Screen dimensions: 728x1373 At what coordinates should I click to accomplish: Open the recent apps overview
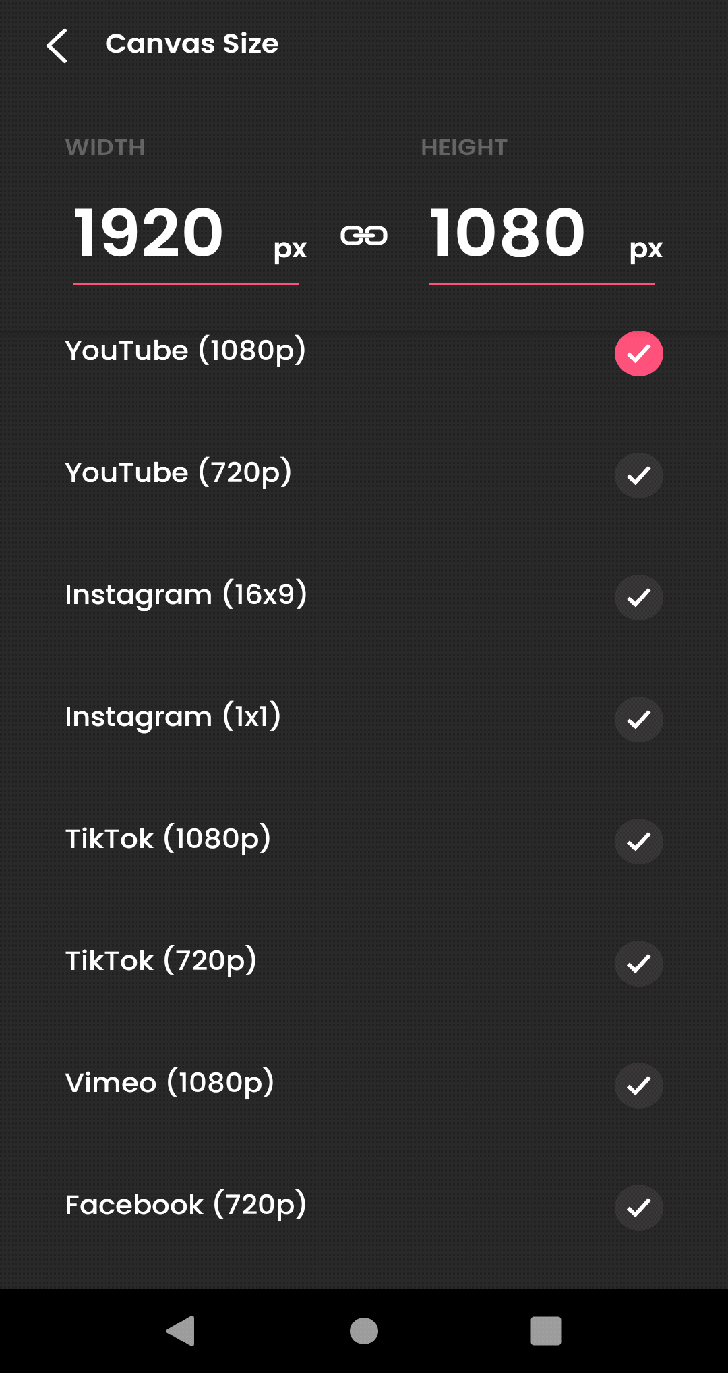(x=546, y=1331)
